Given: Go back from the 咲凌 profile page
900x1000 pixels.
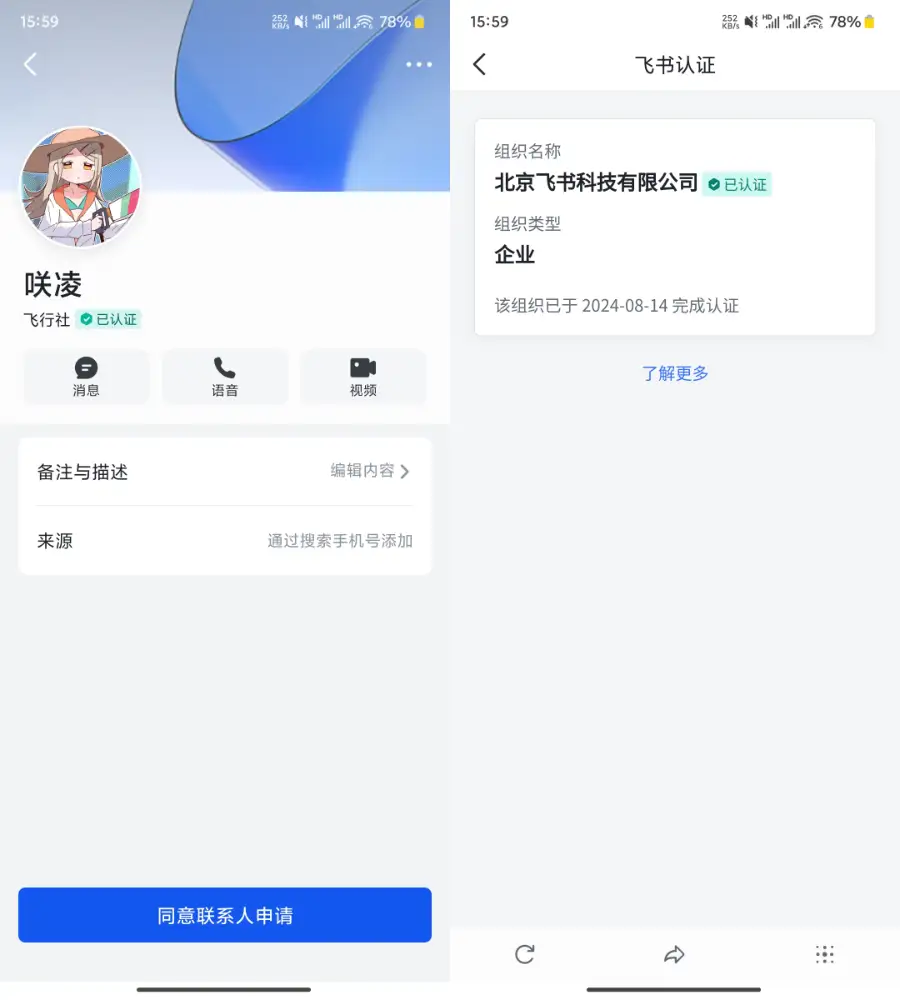Looking at the screenshot, I should tap(30, 65).
